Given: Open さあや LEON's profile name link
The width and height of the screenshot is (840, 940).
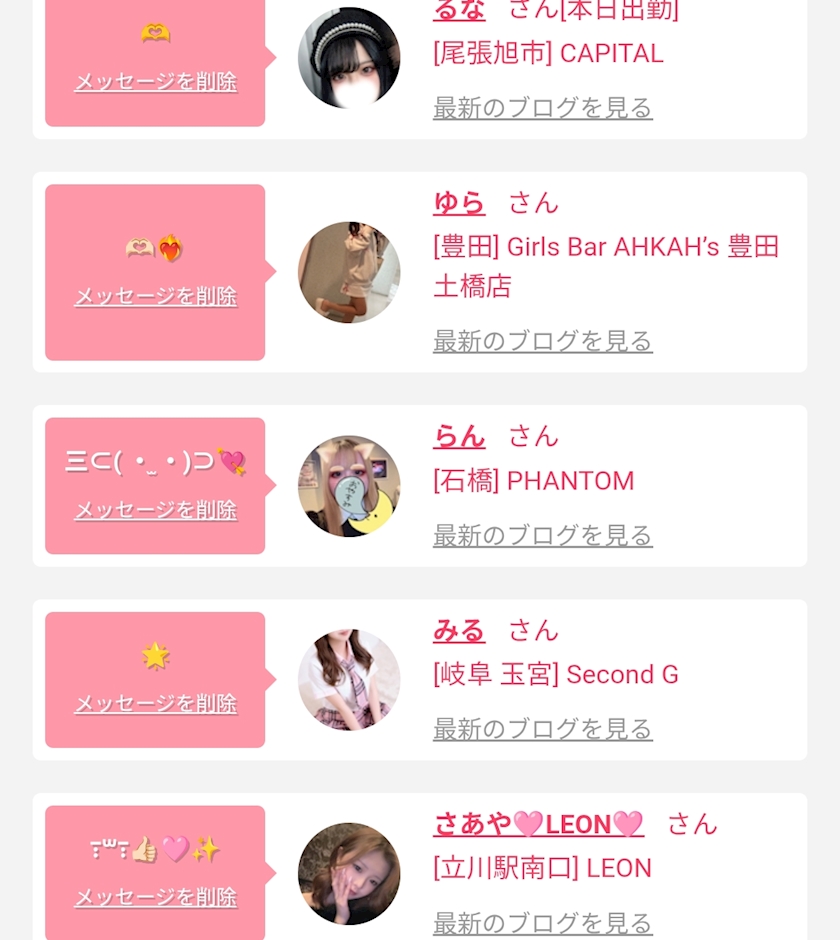Looking at the screenshot, I should pos(538,824).
